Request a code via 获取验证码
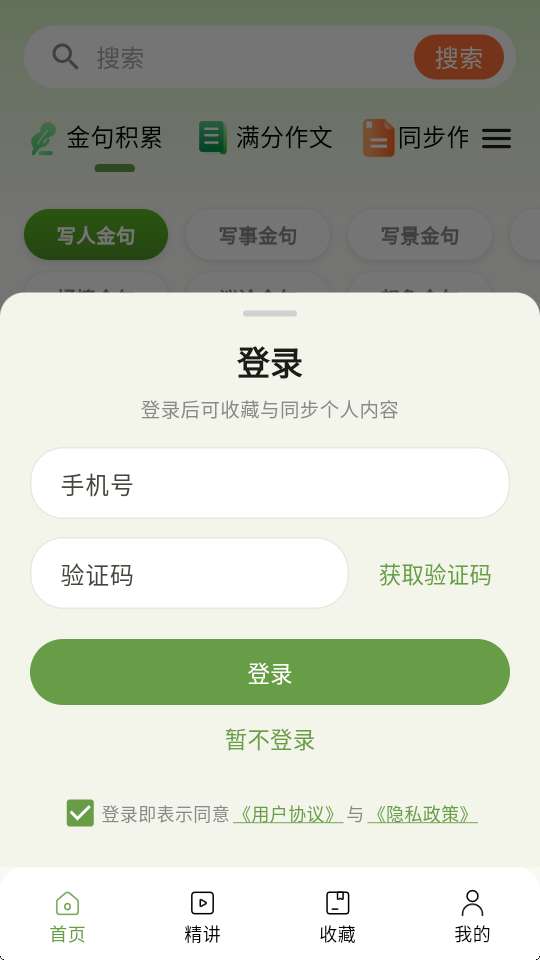This screenshot has width=540, height=960. (x=435, y=575)
